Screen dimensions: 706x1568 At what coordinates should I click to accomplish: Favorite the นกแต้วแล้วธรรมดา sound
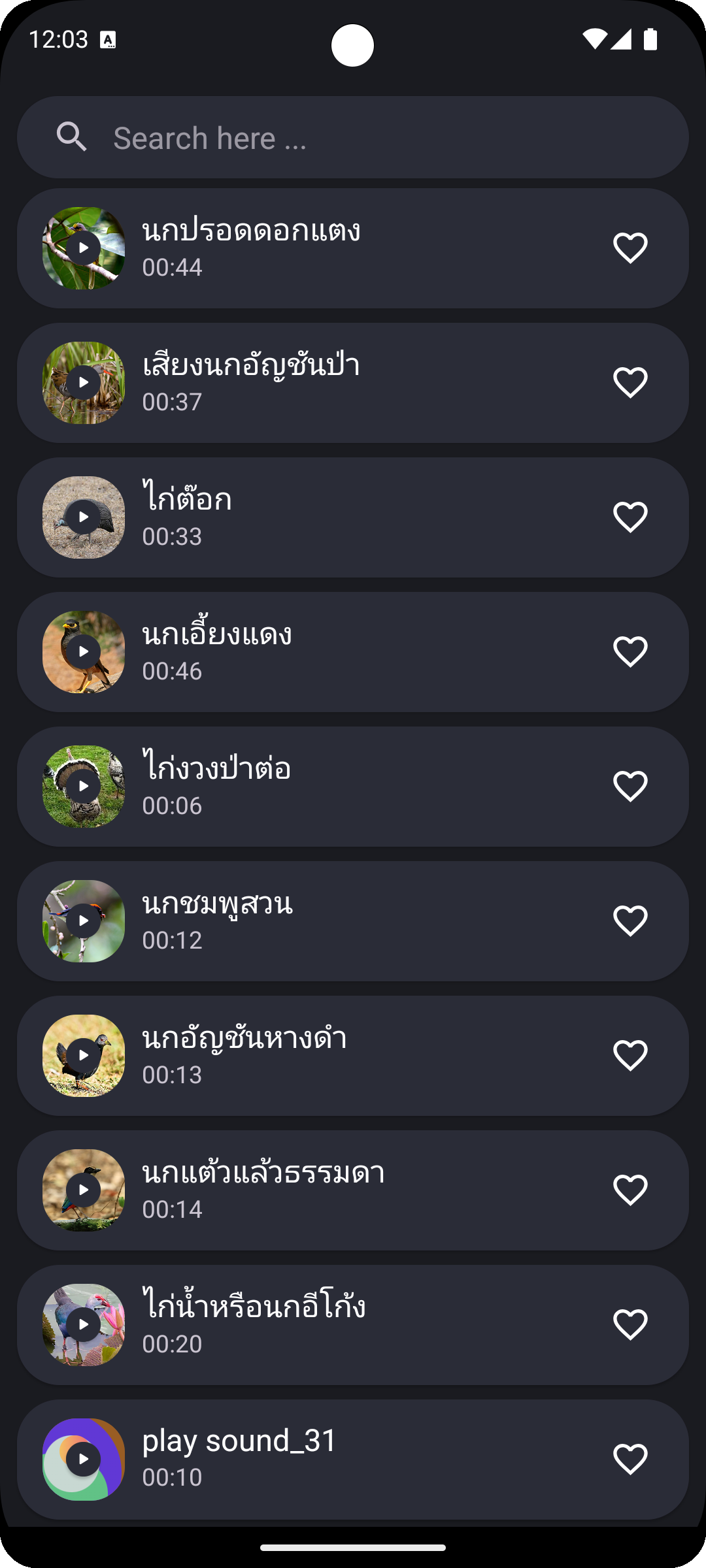point(630,1190)
